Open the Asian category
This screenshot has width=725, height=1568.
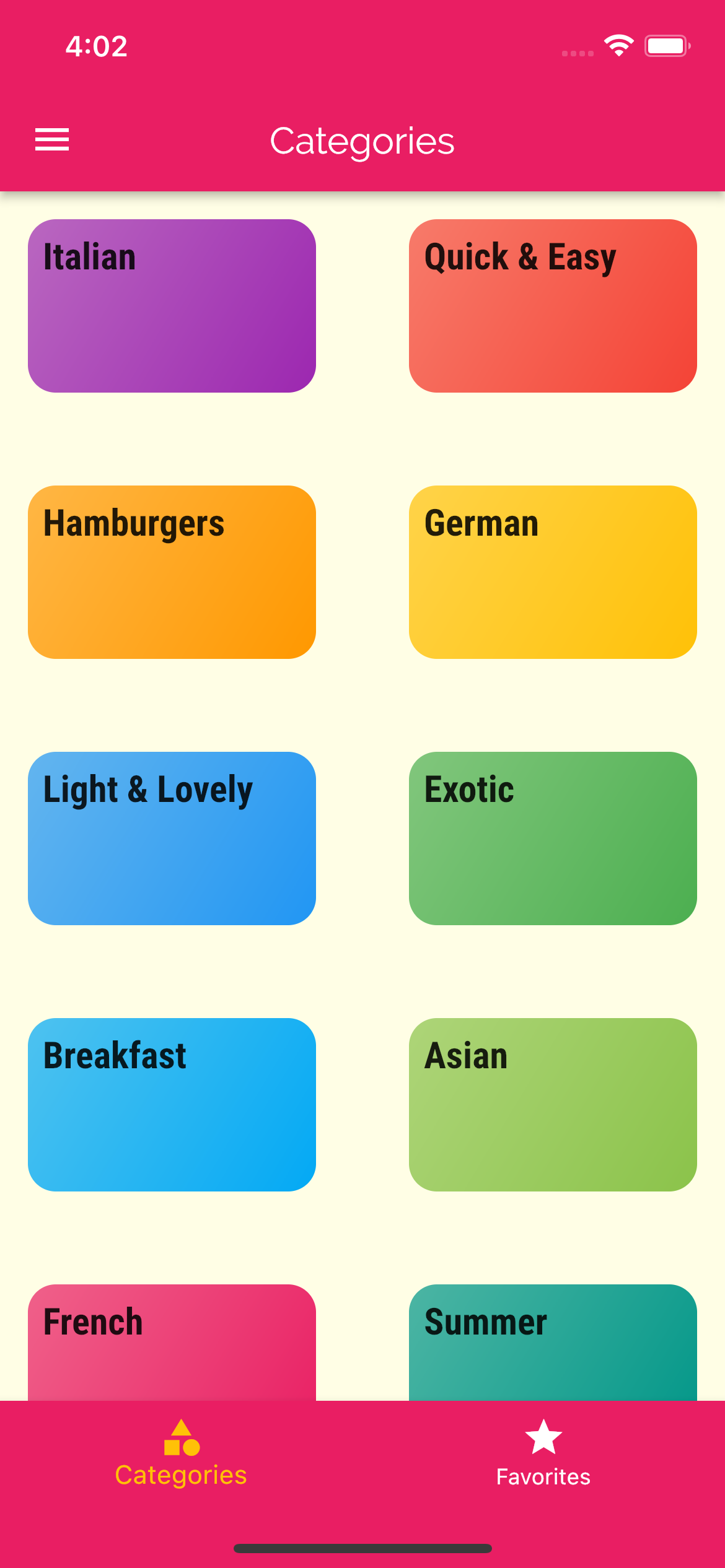(554, 1105)
